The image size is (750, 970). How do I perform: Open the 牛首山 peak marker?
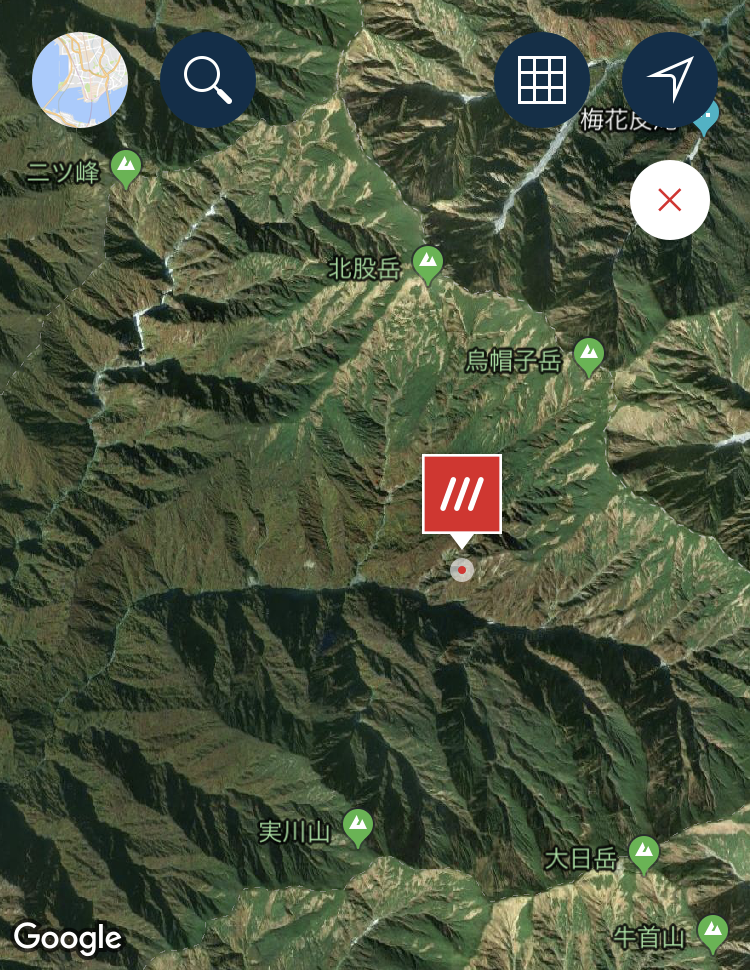(712, 933)
